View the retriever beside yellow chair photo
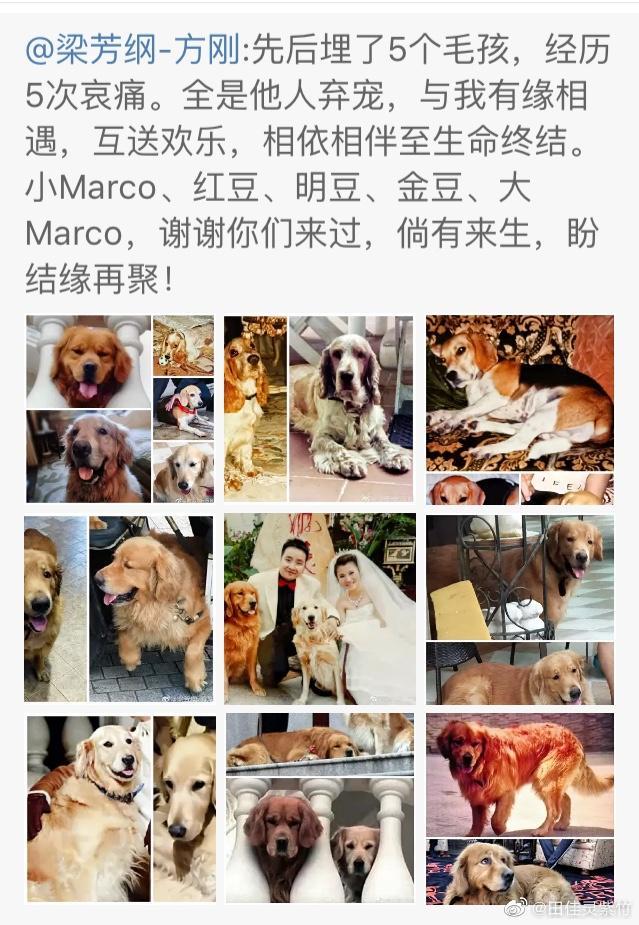The image size is (639, 925). 520,608
